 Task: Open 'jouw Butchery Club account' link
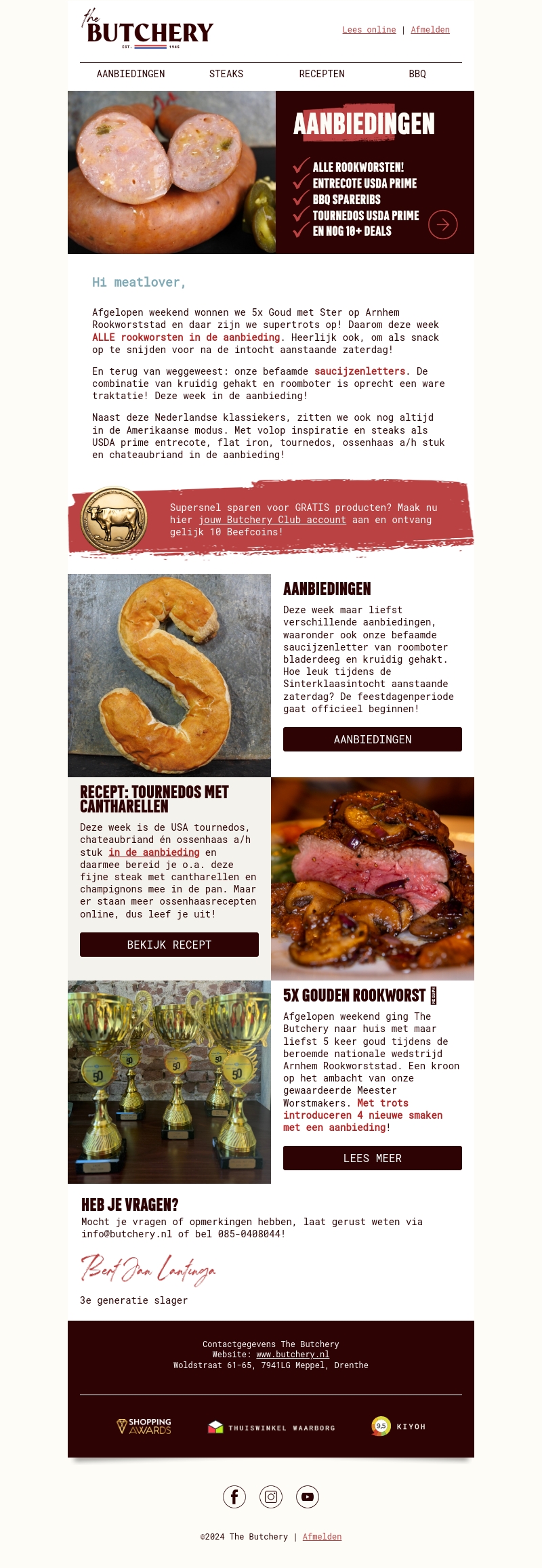click(x=272, y=520)
